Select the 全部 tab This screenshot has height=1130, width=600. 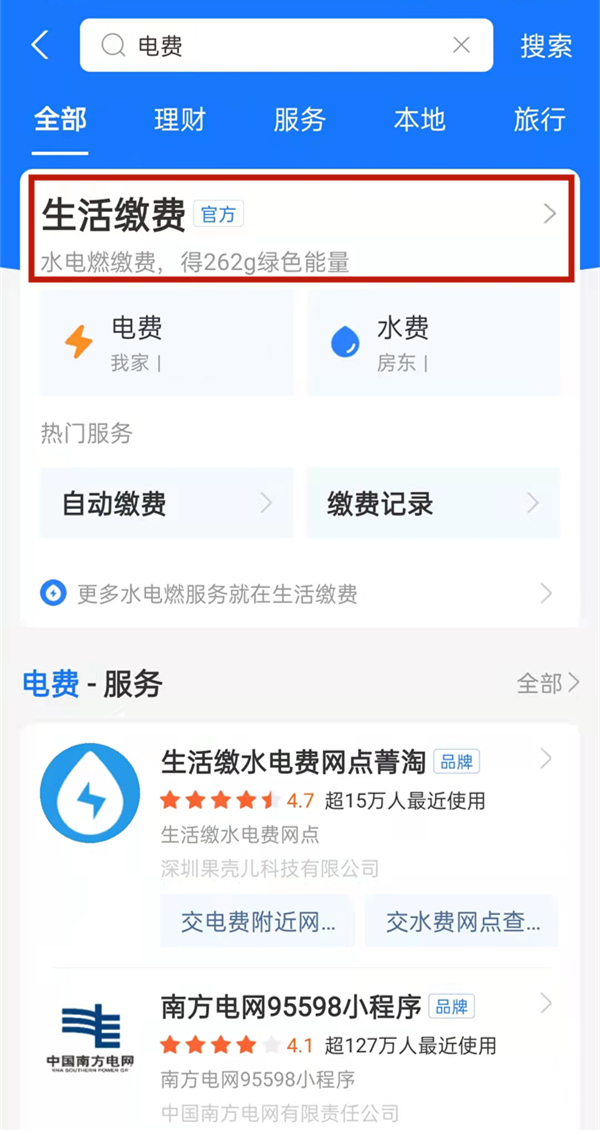pyautogui.click(x=60, y=120)
